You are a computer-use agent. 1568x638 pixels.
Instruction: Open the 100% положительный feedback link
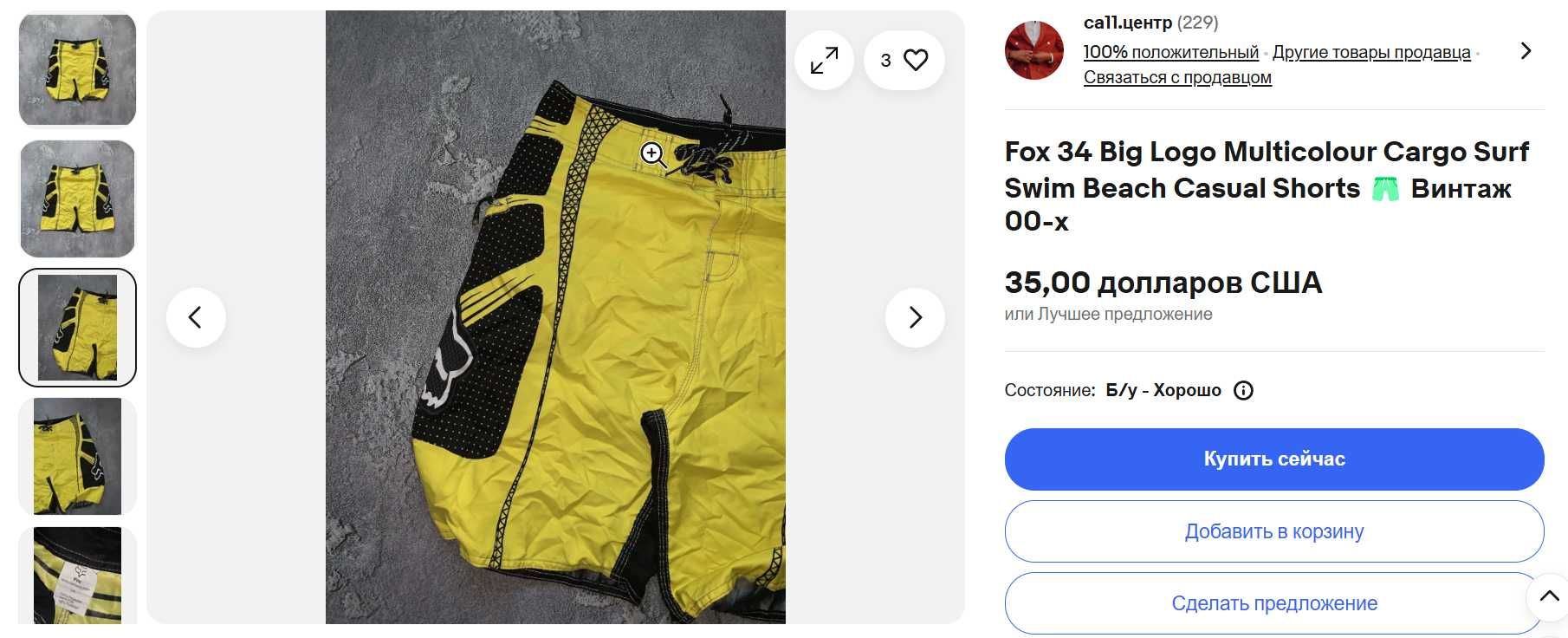(1170, 52)
